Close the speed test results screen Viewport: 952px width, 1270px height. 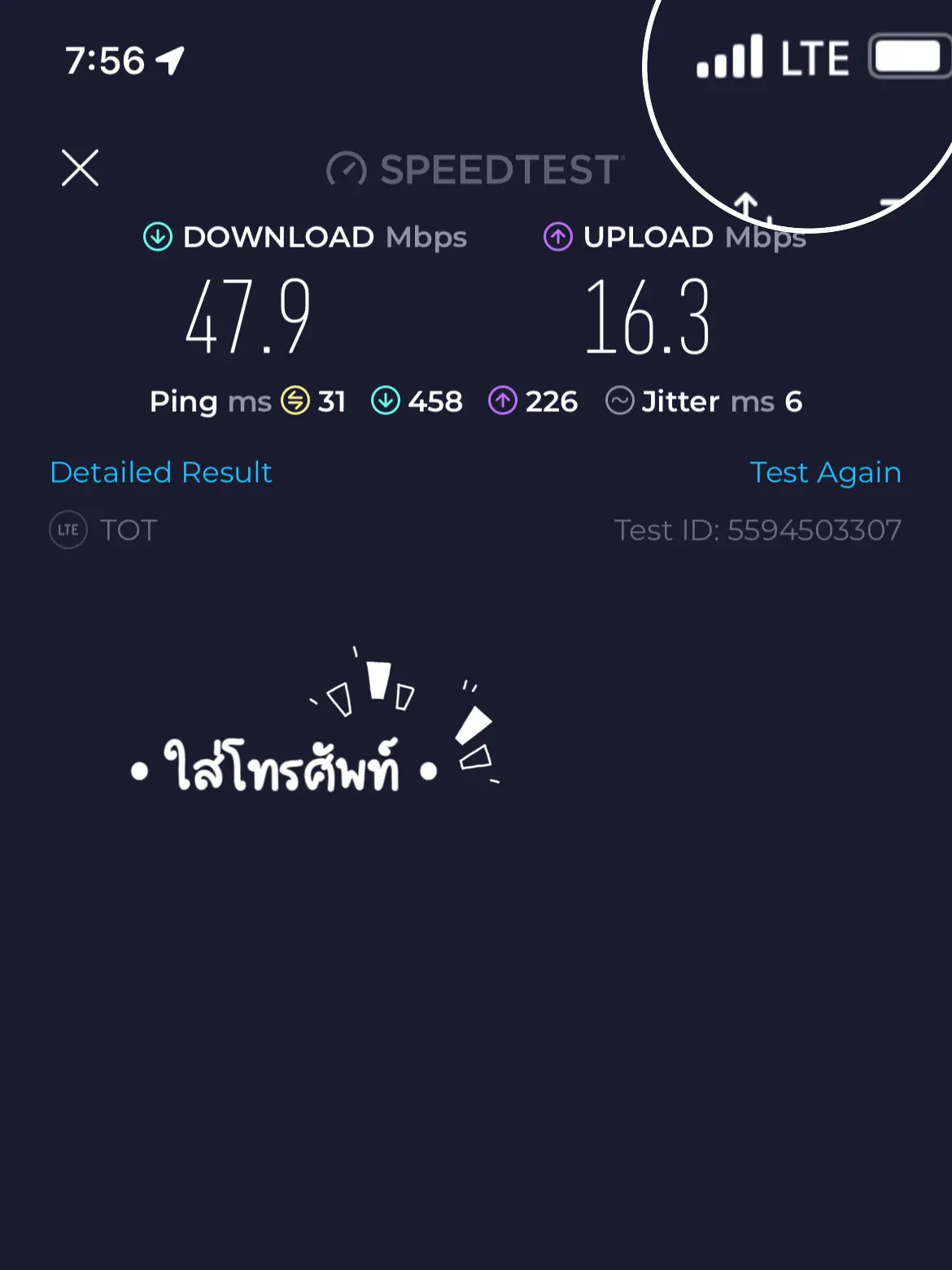pyautogui.click(x=81, y=169)
